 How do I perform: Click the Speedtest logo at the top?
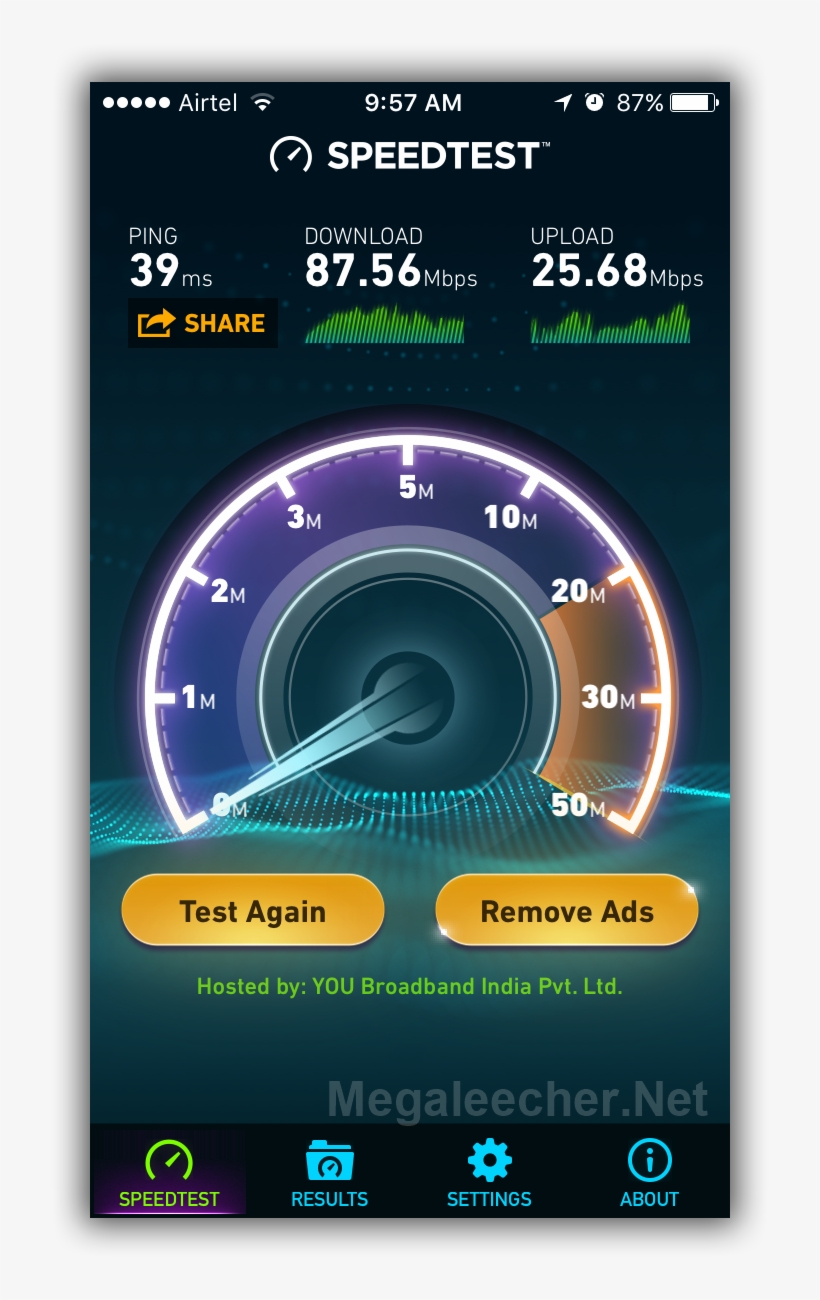pos(408,156)
